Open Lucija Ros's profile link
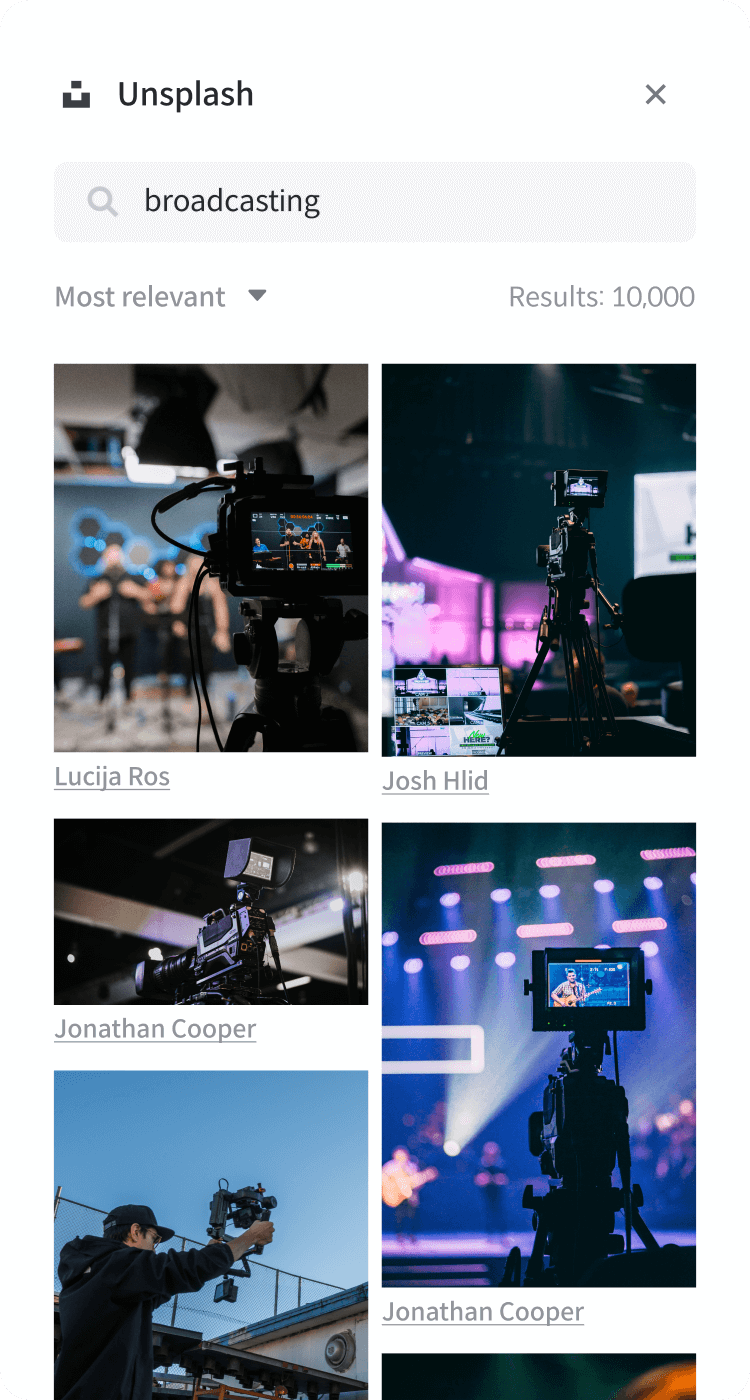The height and width of the screenshot is (1400, 750). coord(112,777)
